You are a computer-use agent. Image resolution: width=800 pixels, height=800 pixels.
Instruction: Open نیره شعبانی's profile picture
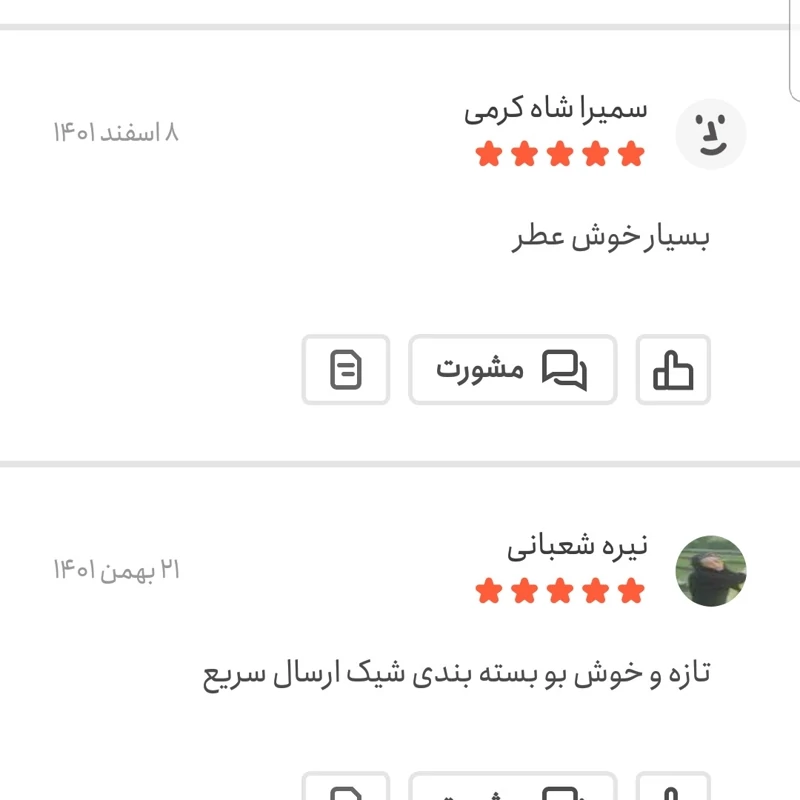click(711, 571)
